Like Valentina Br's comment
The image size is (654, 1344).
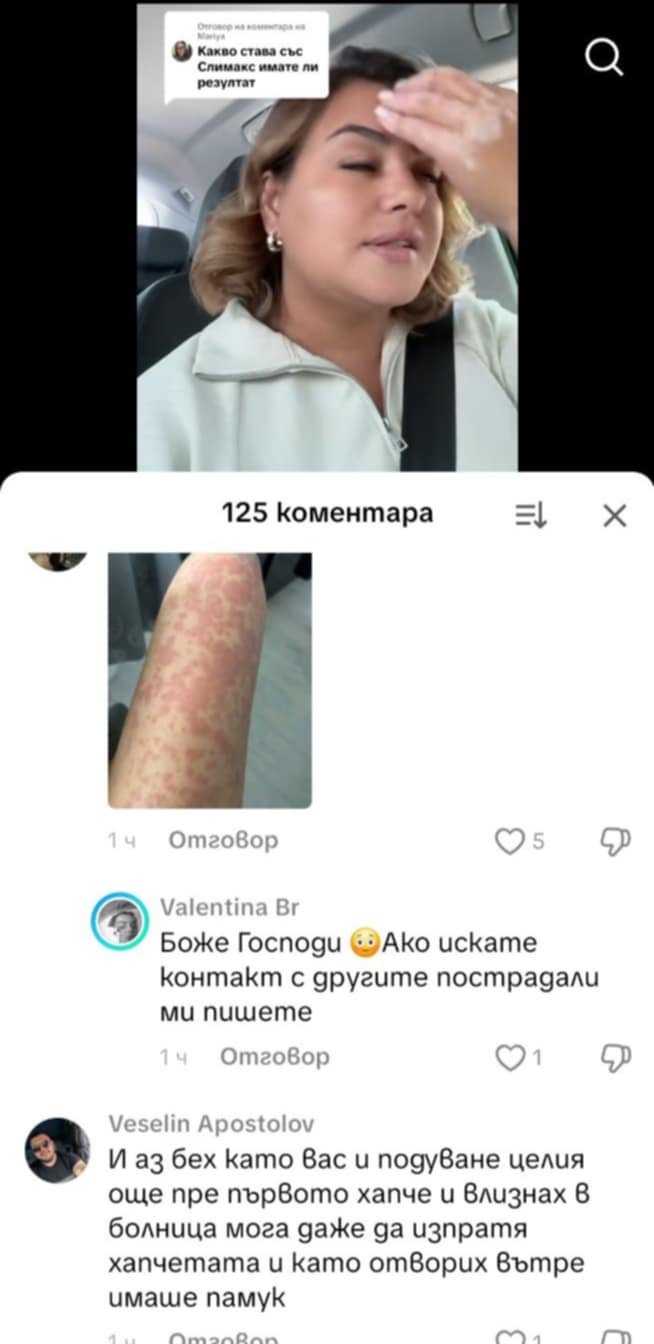(510, 1057)
